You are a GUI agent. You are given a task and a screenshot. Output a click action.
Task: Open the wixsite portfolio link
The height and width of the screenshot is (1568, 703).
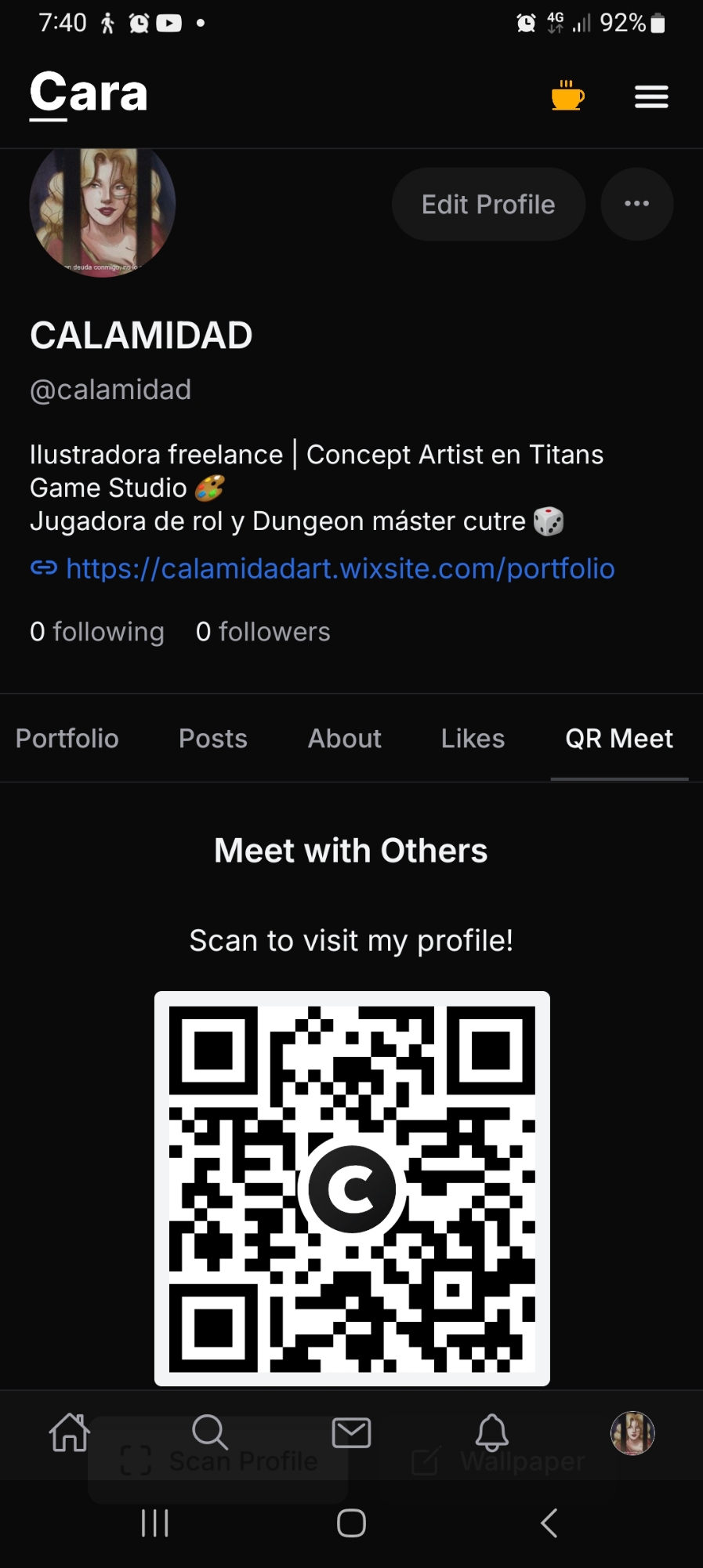340,568
